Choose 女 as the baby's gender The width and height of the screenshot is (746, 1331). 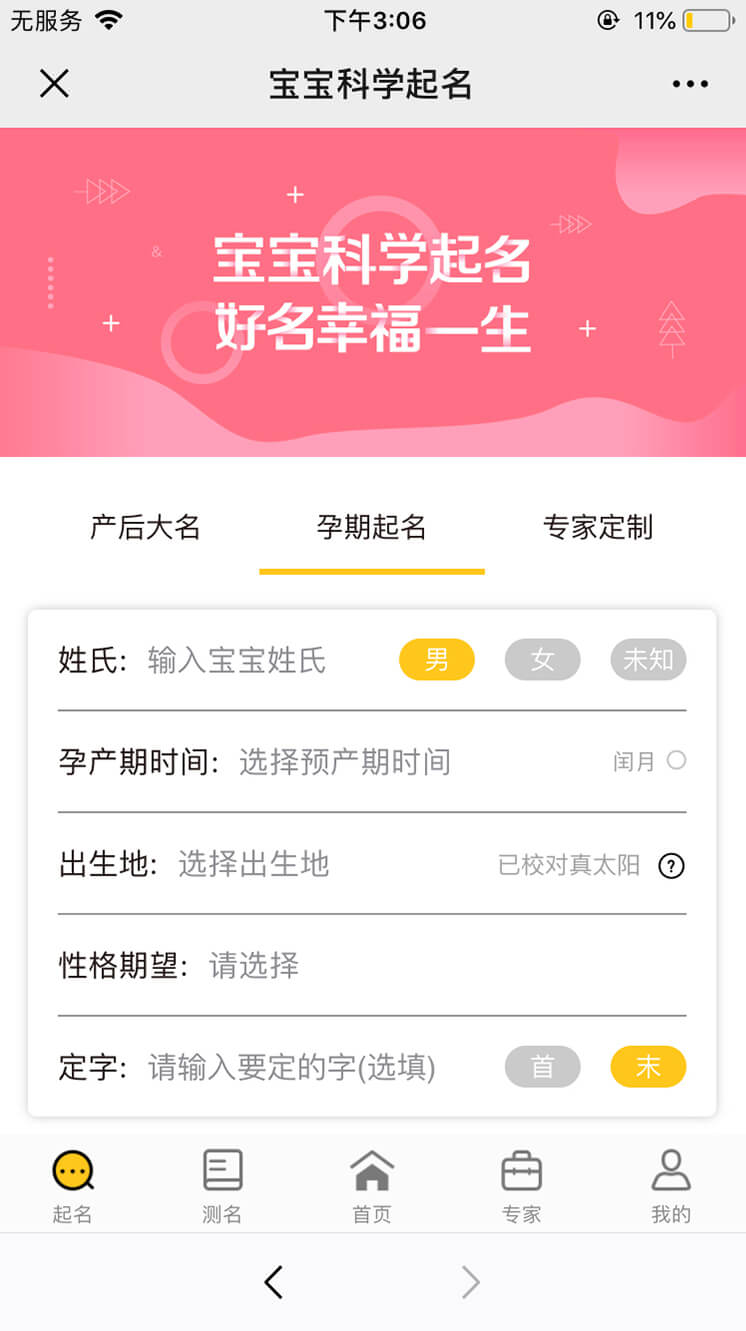(542, 660)
